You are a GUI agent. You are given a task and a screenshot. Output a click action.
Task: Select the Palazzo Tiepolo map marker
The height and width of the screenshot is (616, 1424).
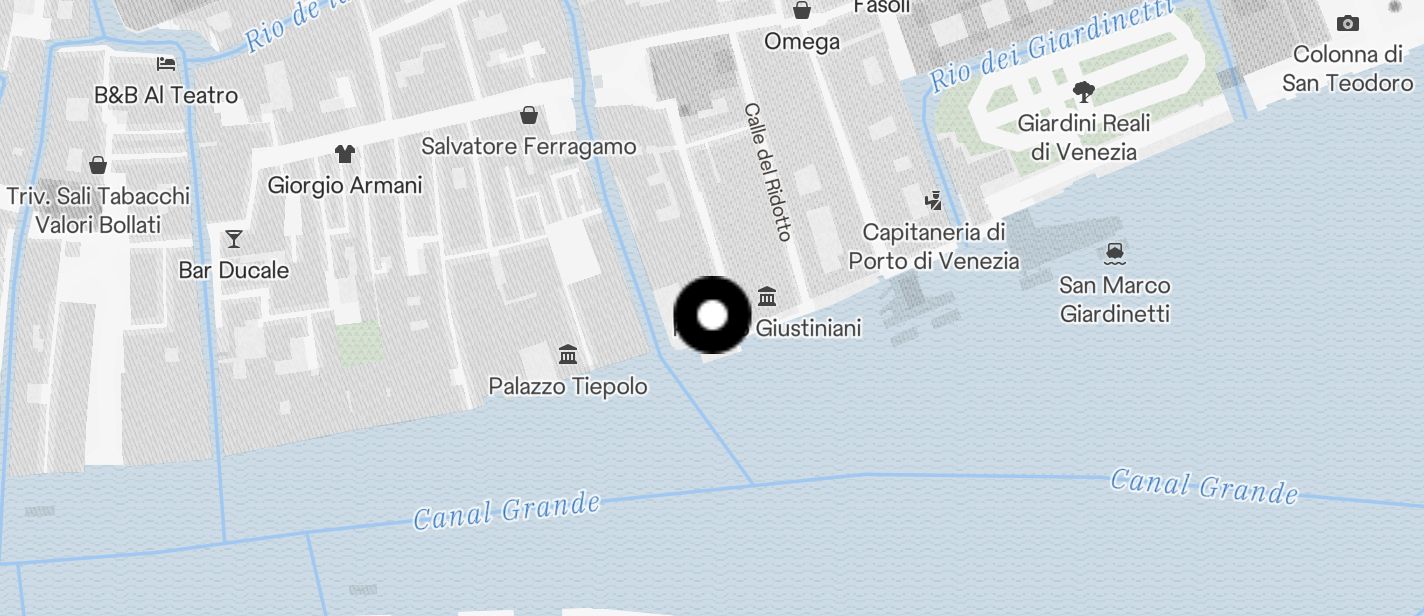click(x=568, y=355)
